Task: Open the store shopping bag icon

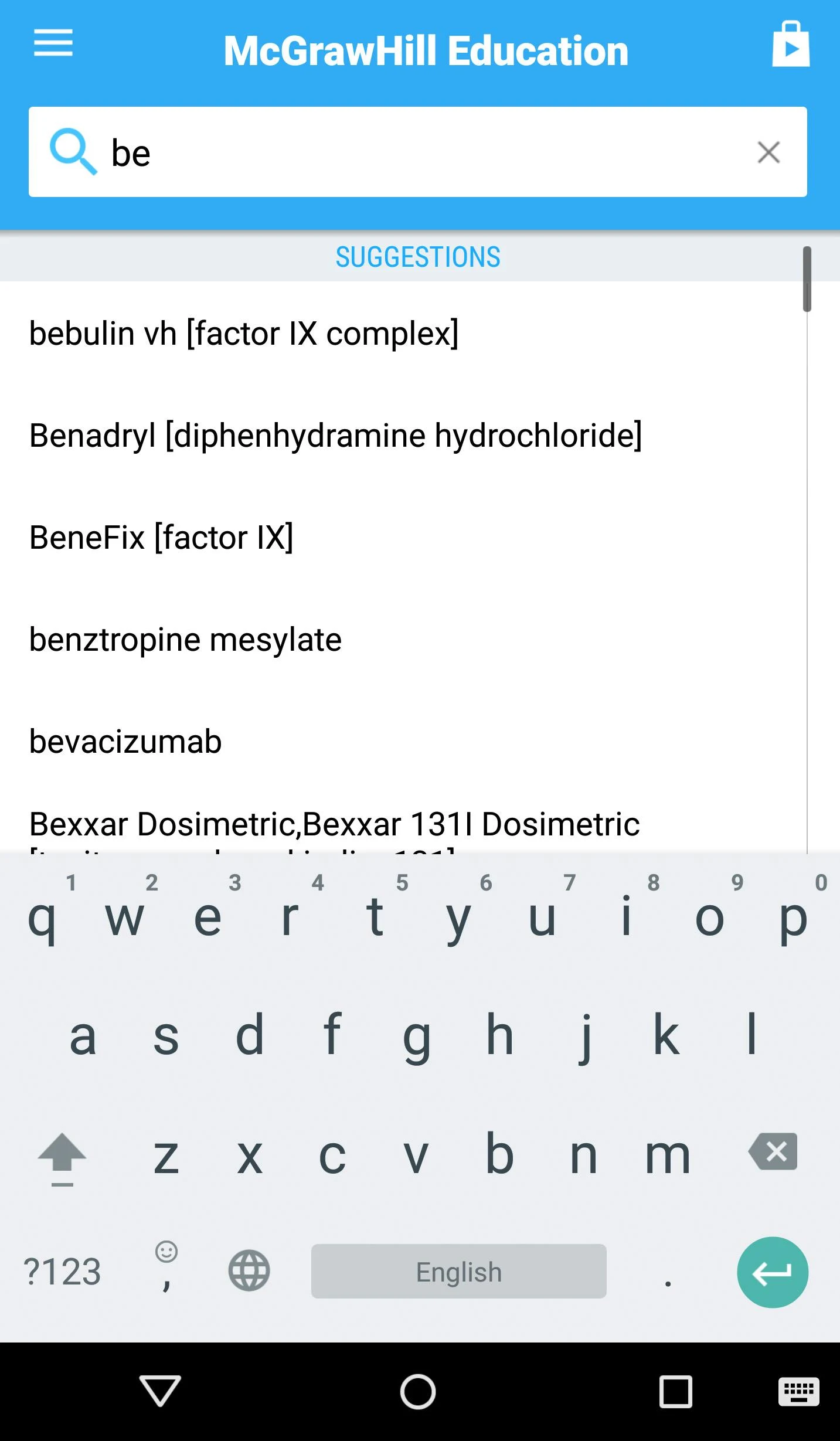Action: coord(791,45)
